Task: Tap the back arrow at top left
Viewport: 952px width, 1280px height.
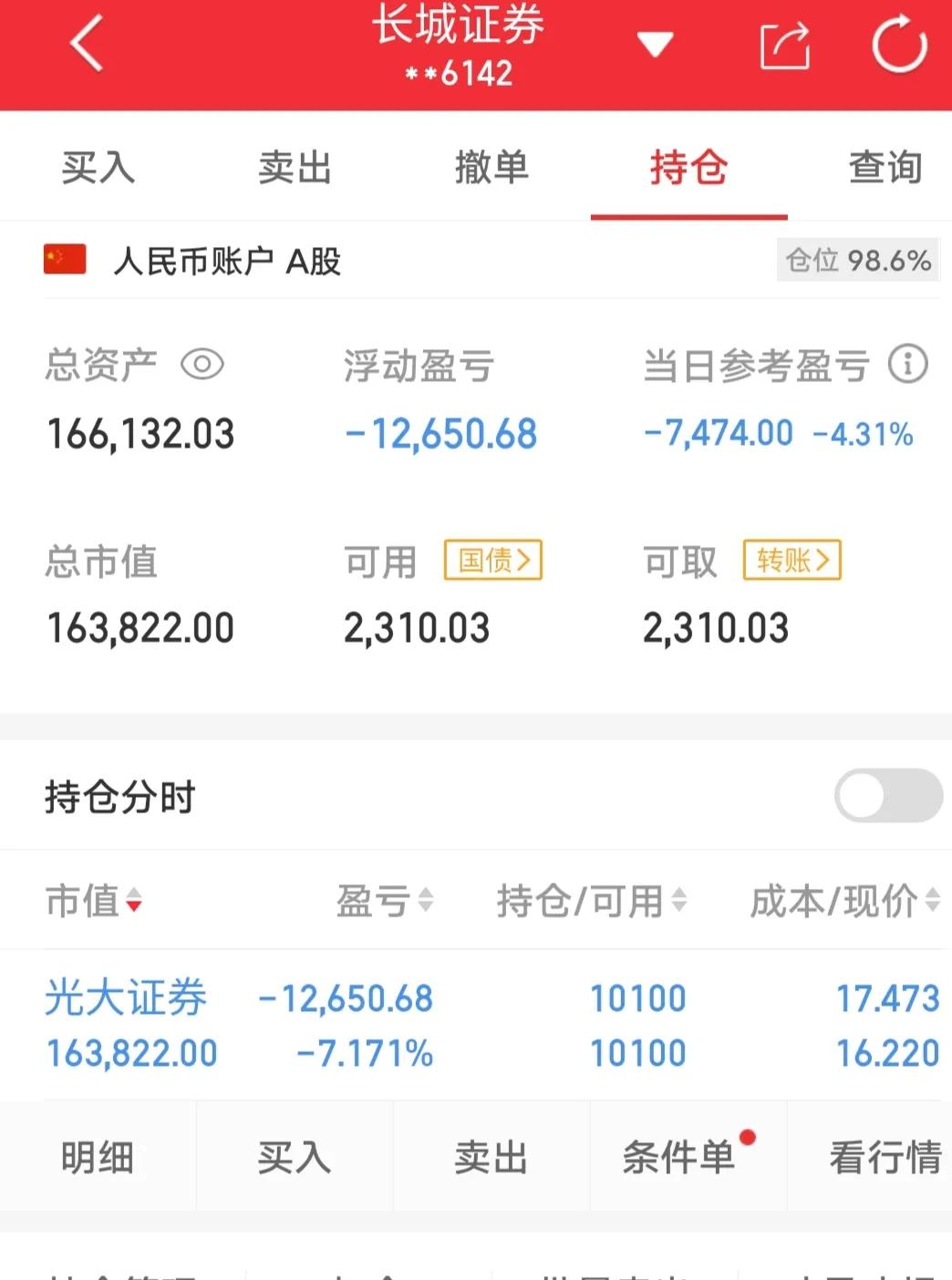Action: 85,44
